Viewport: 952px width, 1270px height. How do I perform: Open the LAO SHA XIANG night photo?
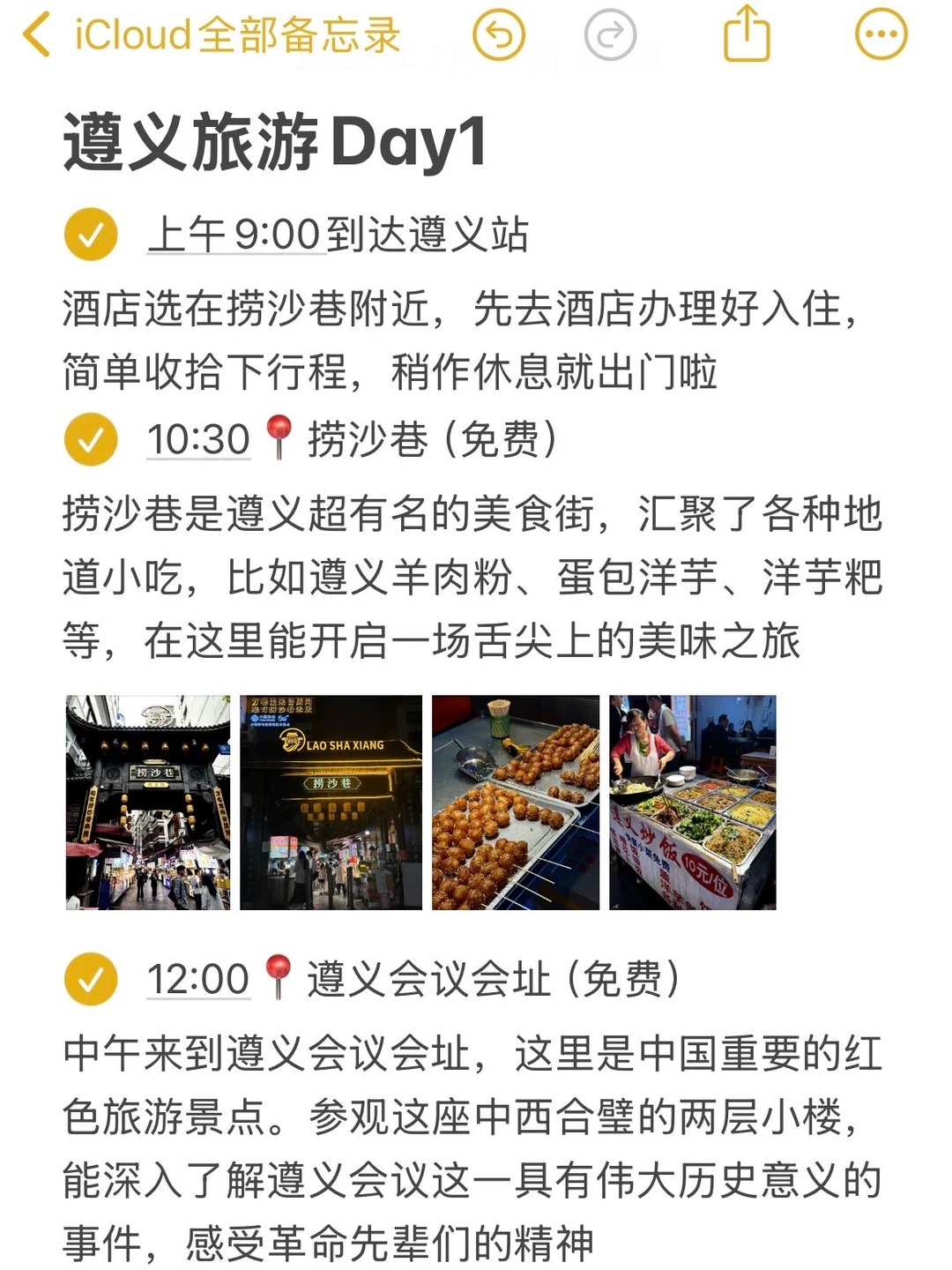[331, 803]
